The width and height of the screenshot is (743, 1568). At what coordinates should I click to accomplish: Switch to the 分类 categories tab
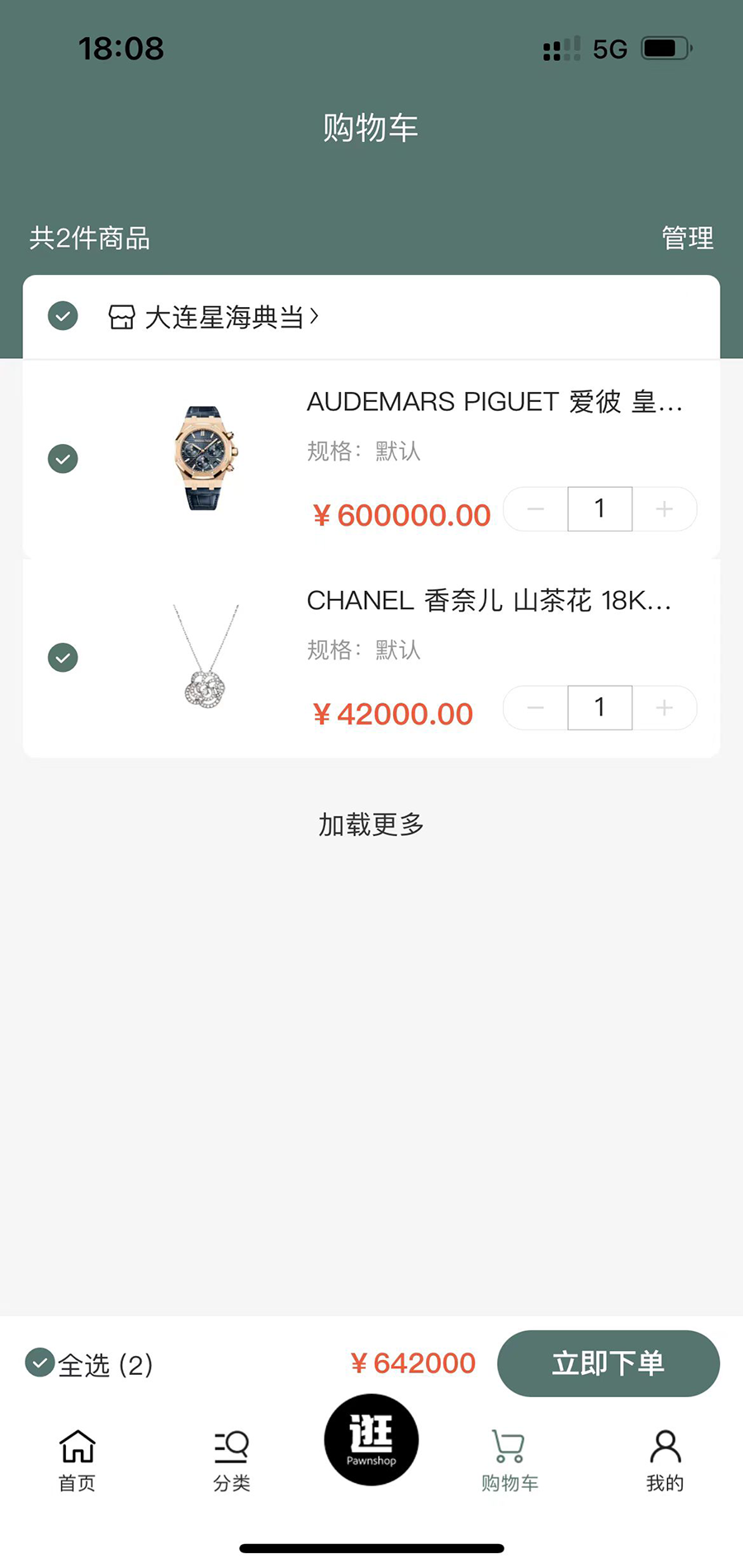point(231,1461)
